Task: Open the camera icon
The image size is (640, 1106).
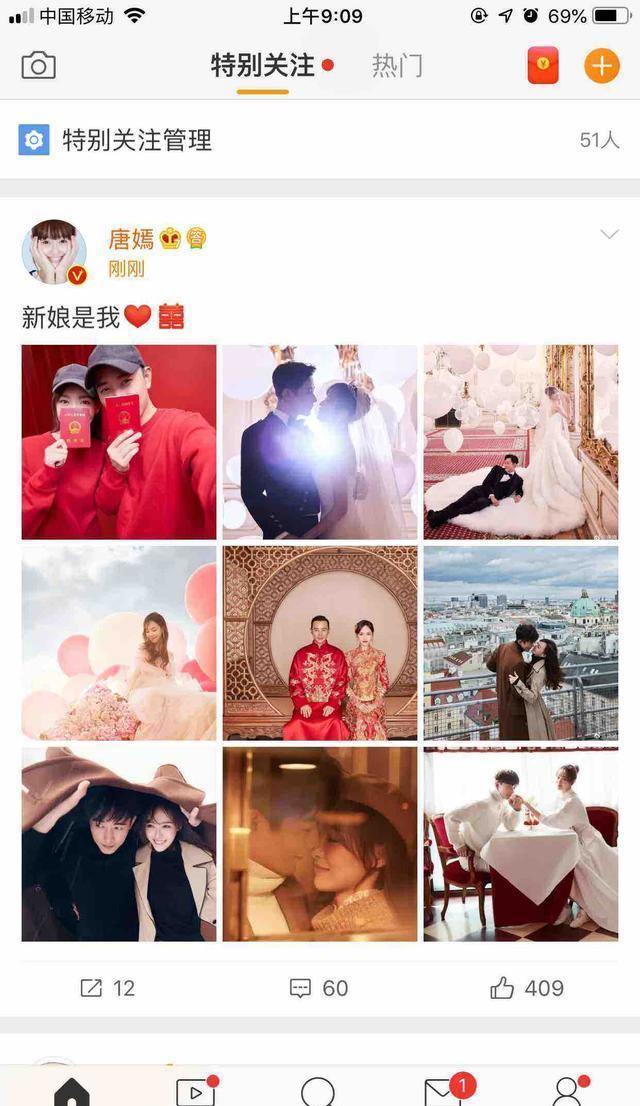Action: click(38, 66)
